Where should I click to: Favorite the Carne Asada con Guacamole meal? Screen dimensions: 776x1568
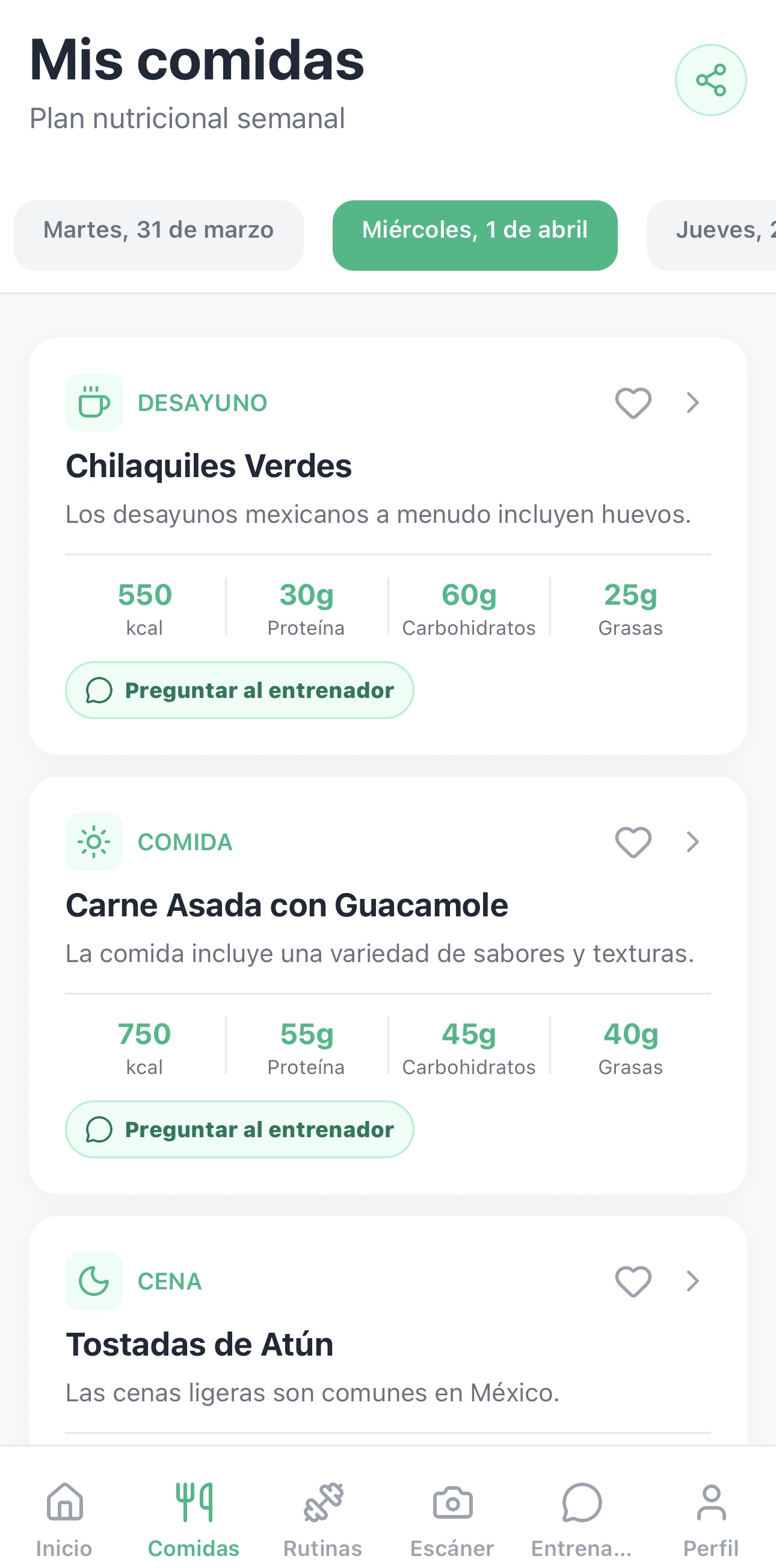pos(633,842)
